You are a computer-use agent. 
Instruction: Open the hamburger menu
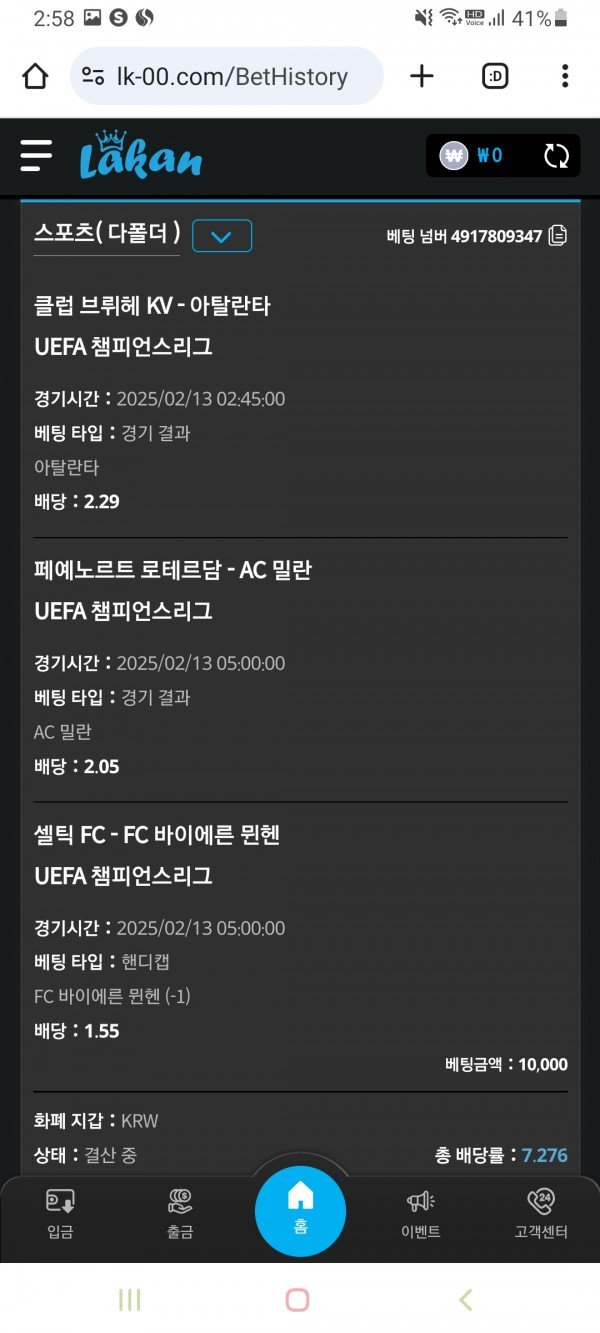pyautogui.click(x=36, y=155)
